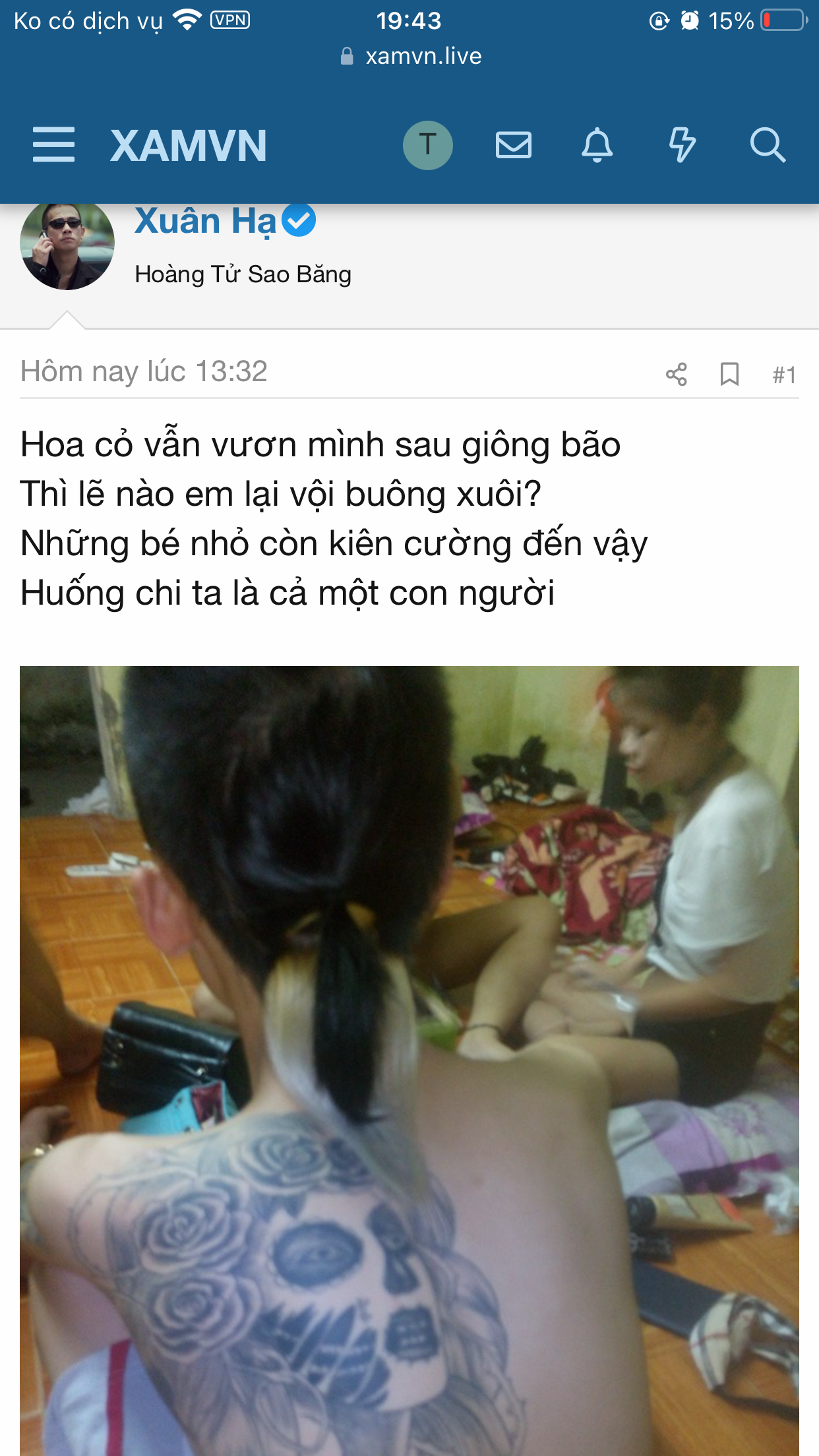Enlarge the attached photo in the post
819x1456 pixels.
pyautogui.click(x=409, y=1055)
